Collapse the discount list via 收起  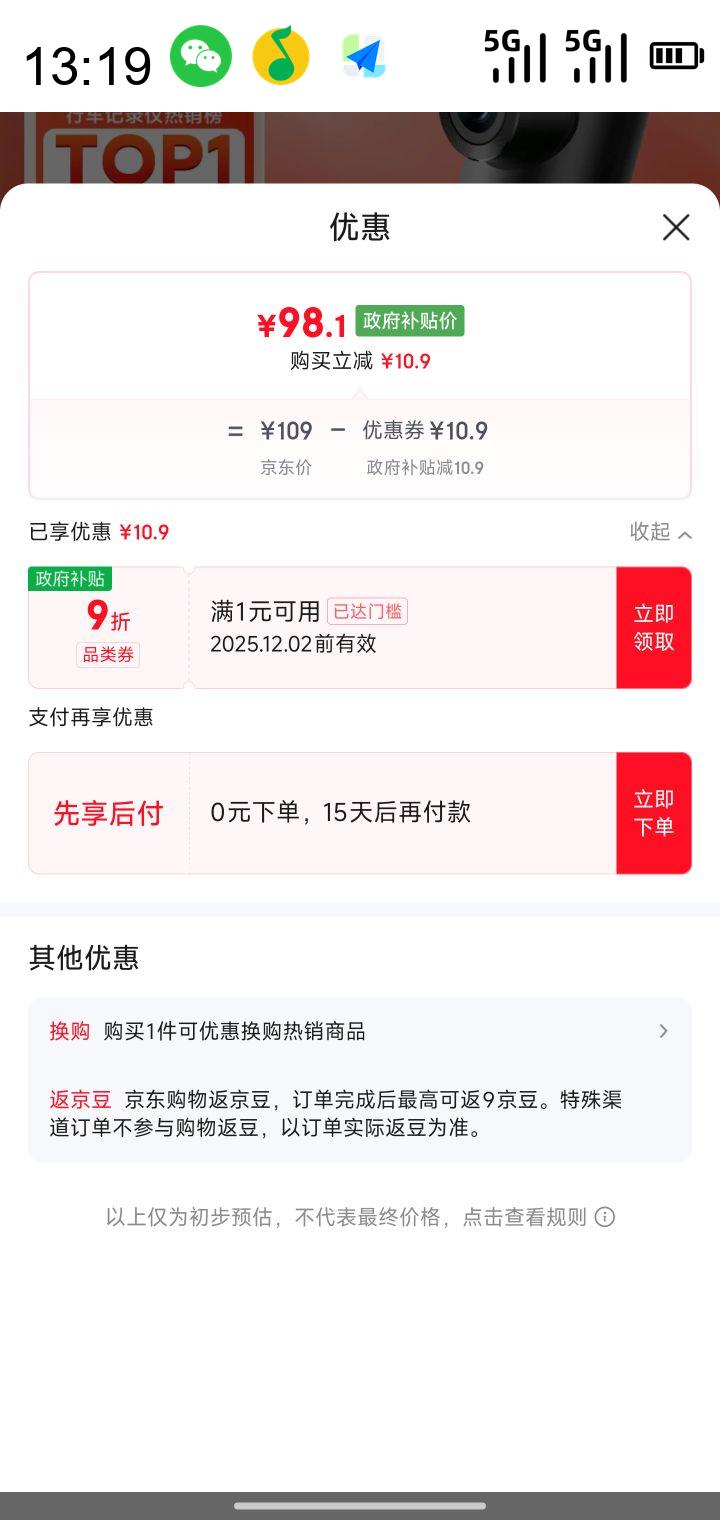[660, 532]
